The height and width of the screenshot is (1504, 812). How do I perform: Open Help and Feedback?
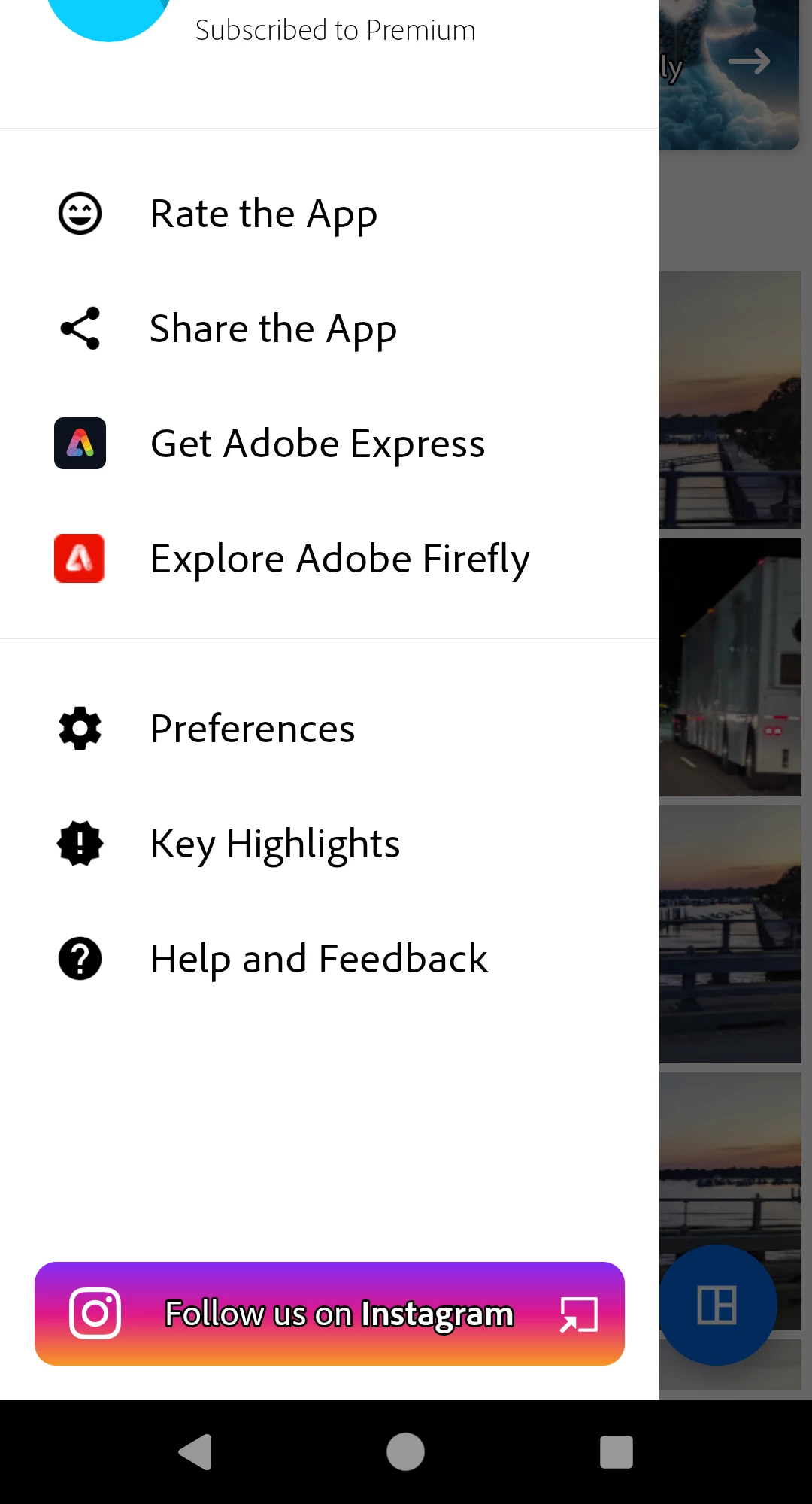[x=319, y=959]
